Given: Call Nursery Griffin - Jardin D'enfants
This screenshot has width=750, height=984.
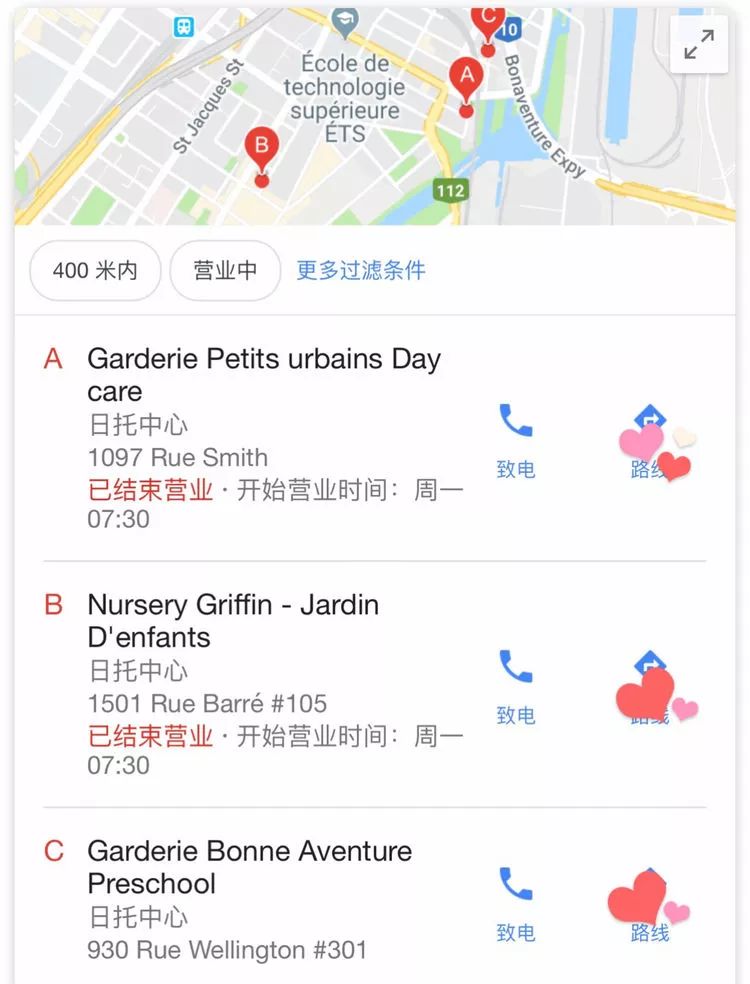Looking at the screenshot, I should click(516, 685).
